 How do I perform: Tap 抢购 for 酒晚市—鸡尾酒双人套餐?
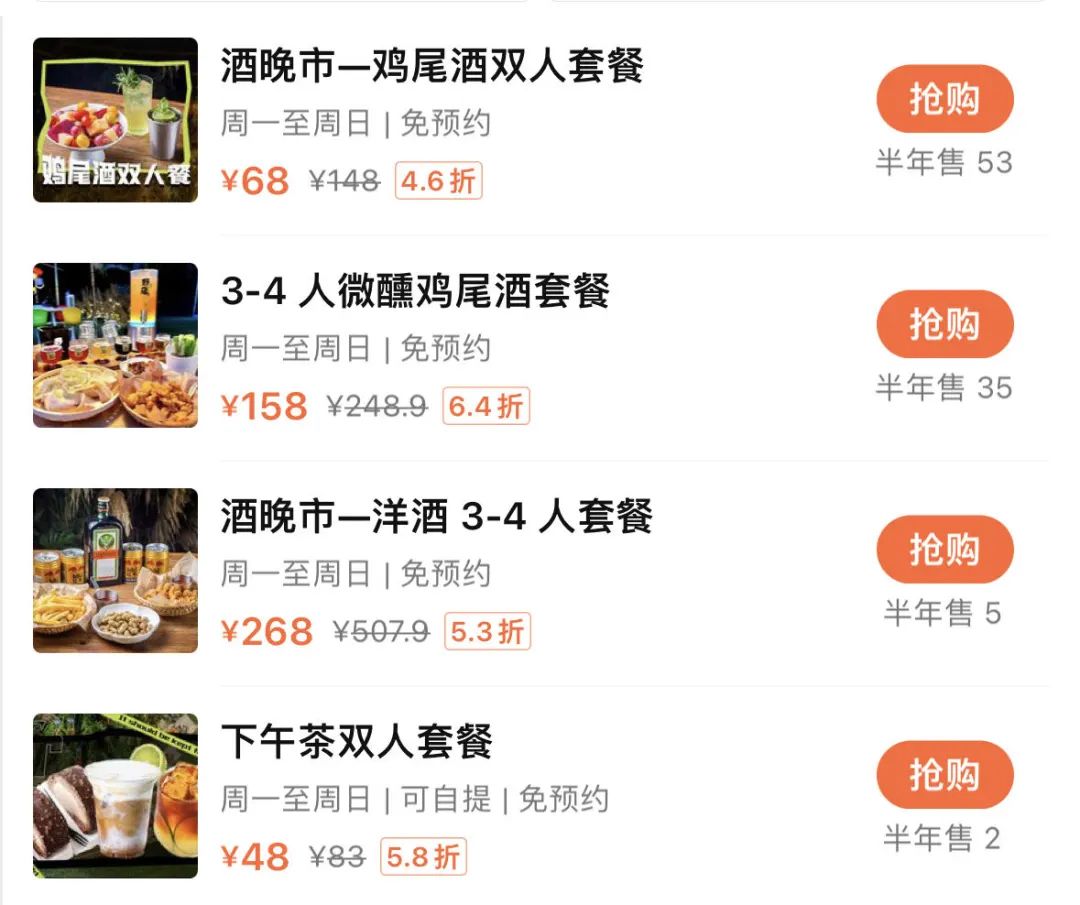click(x=944, y=99)
